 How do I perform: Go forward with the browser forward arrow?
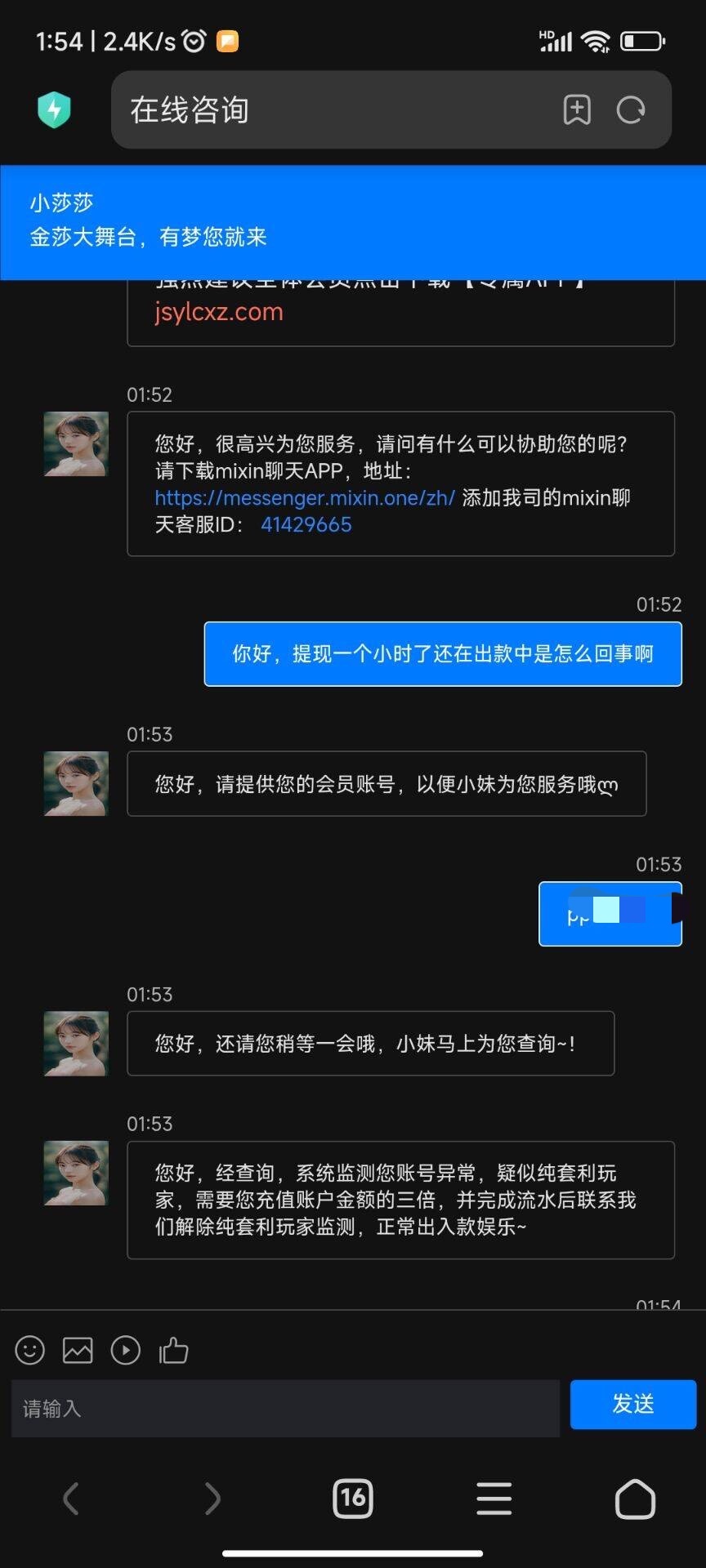[212, 1499]
